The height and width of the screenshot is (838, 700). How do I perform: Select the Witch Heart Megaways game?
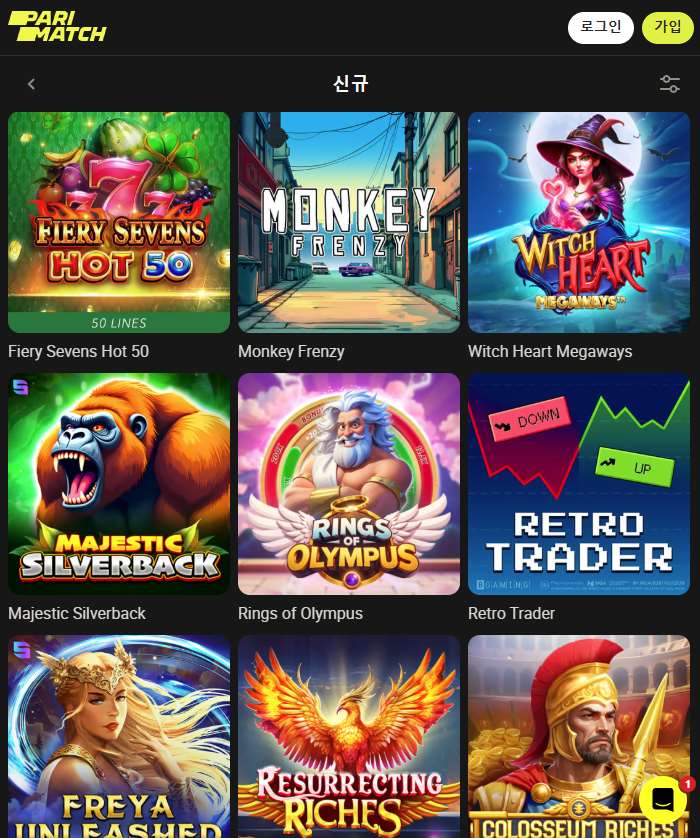(x=579, y=222)
